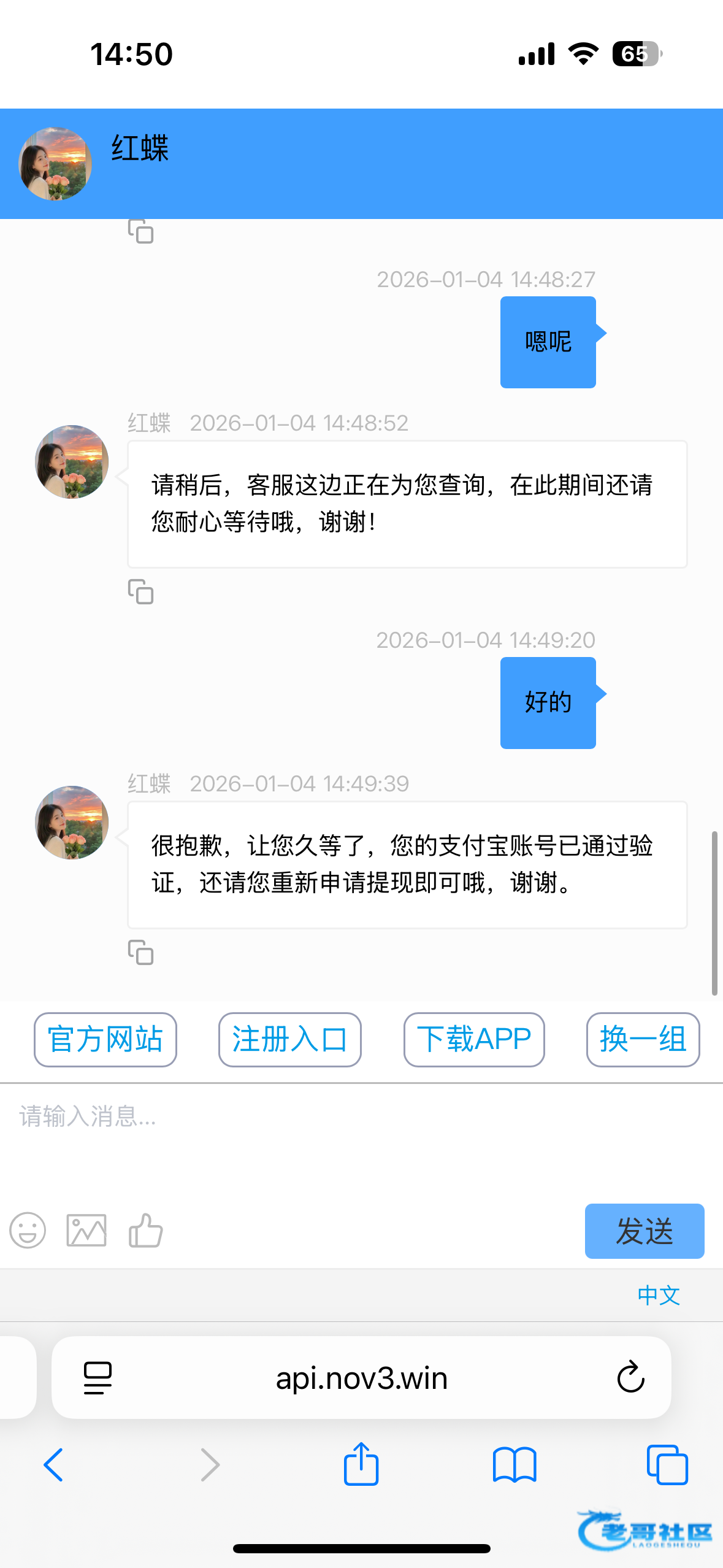The image size is (723, 1568).
Task: Go back in Safari browser
Action: pos(53,1465)
